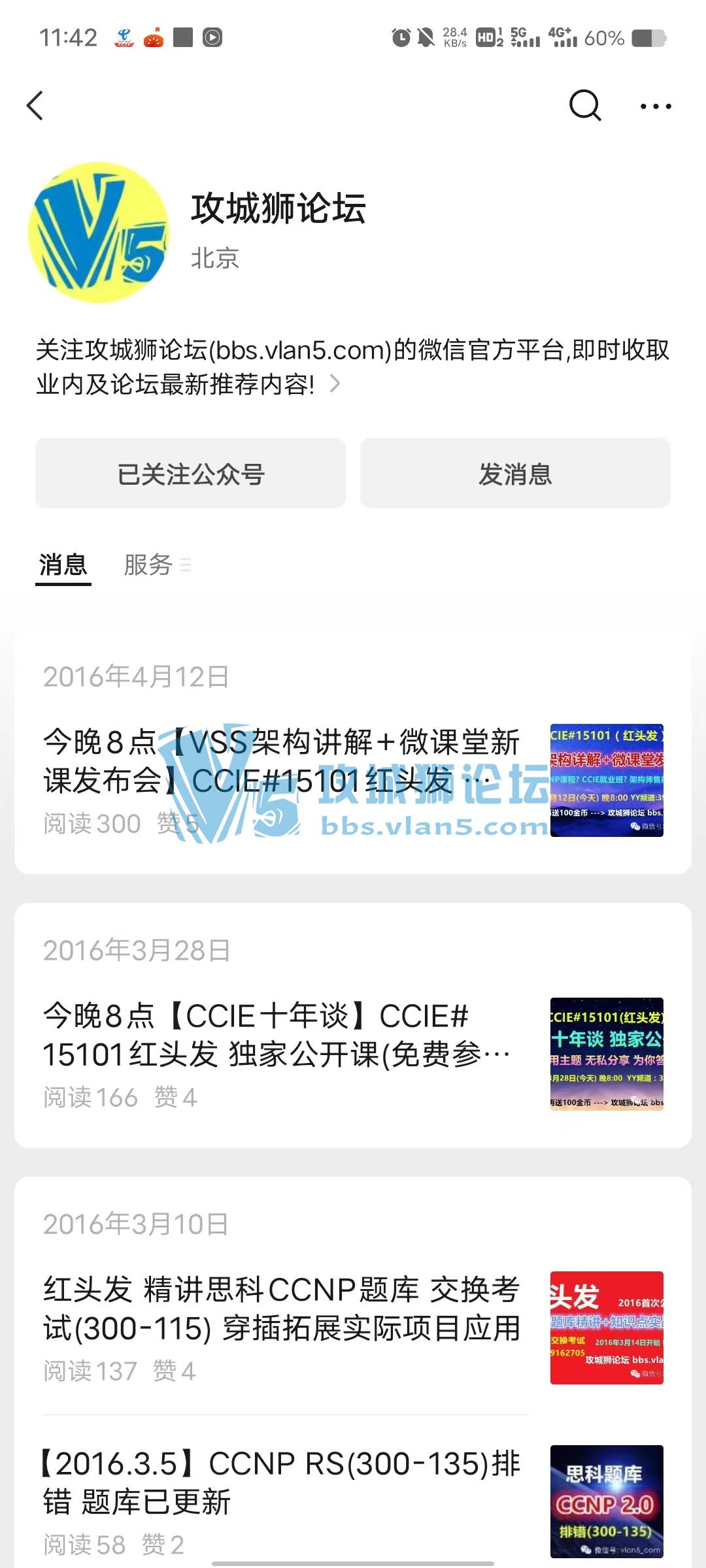Open the CCIE十年谈 article from March 28
This screenshot has height=1568, width=706.
[x=281, y=1036]
